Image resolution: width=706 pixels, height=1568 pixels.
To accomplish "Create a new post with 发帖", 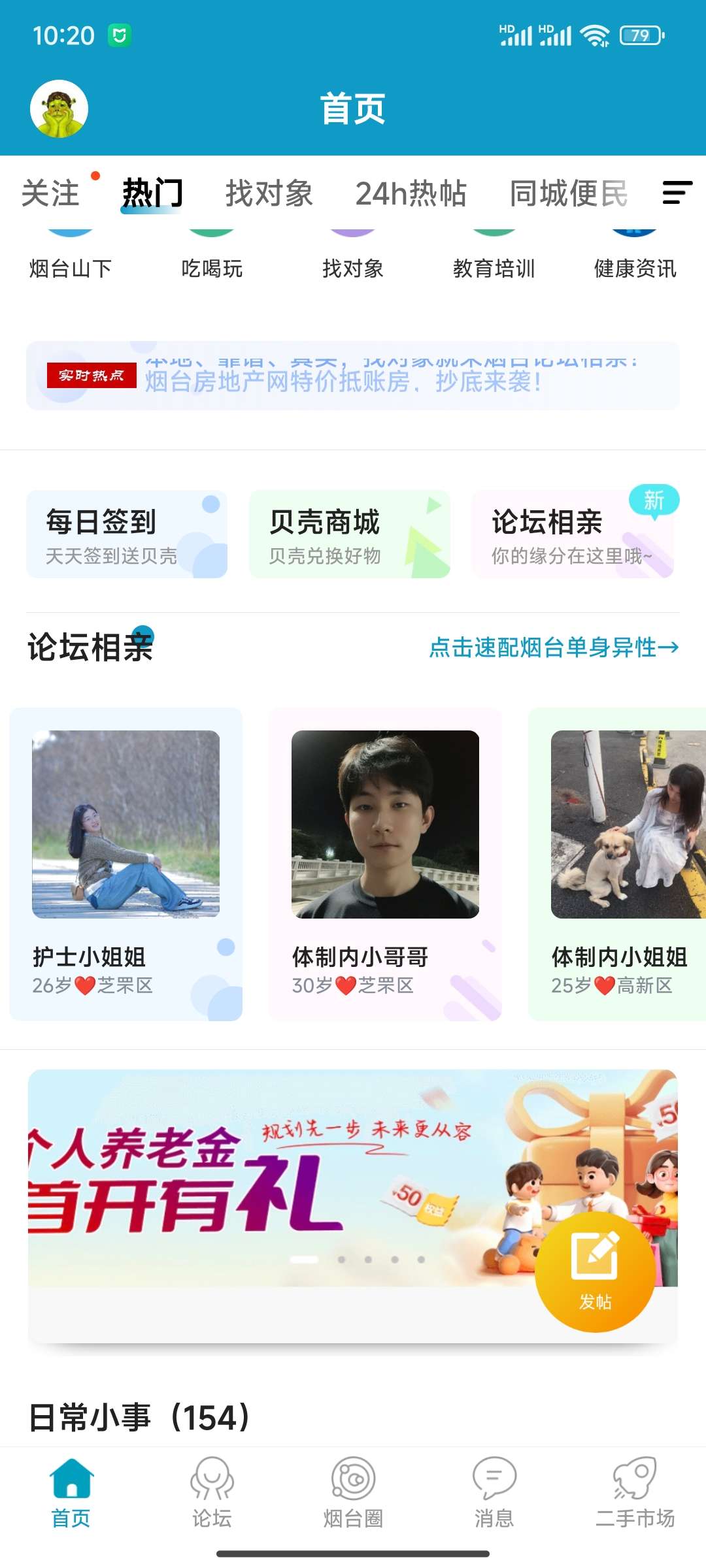I will (x=595, y=1271).
